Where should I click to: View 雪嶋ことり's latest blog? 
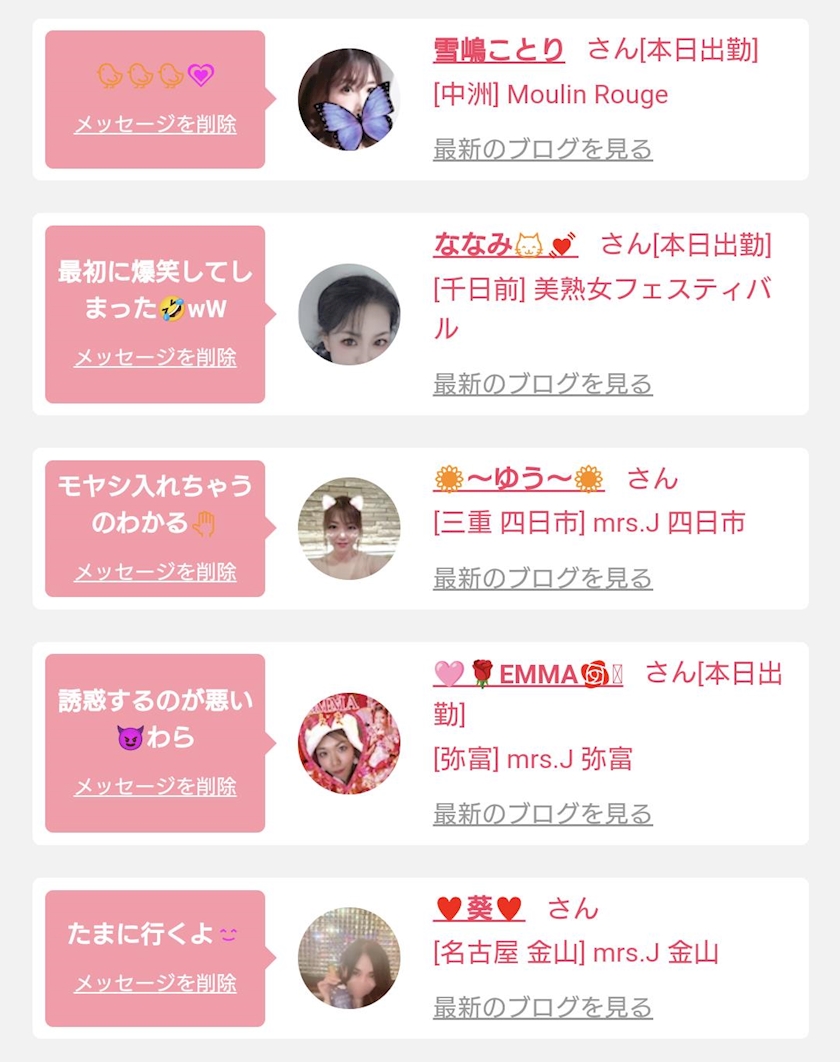point(543,148)
